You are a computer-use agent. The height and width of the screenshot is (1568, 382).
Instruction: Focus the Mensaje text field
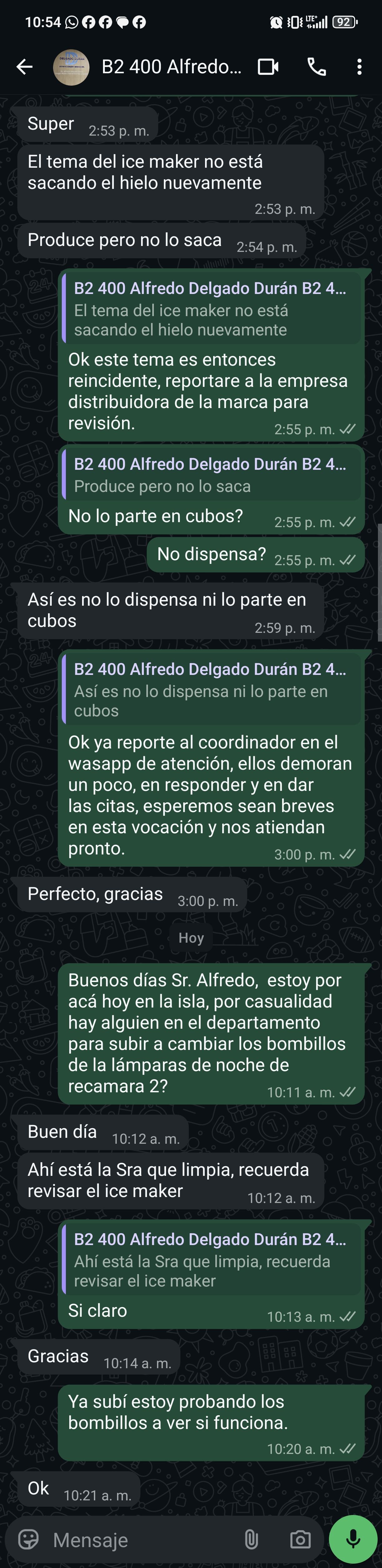[140, 1540]
